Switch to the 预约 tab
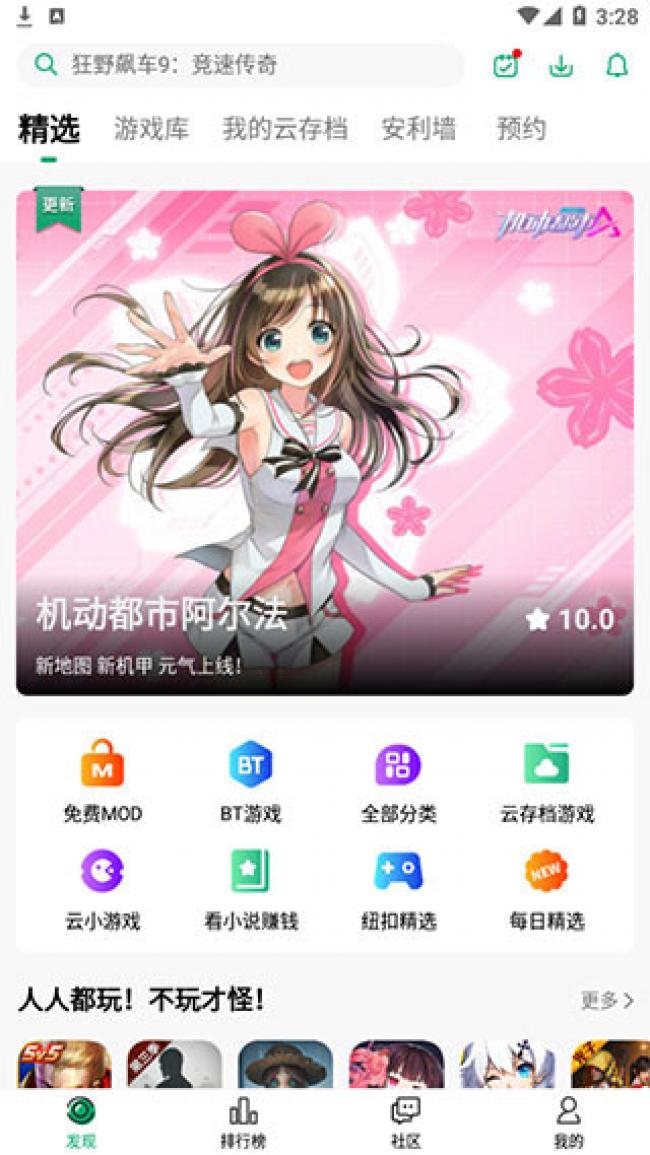 (521, 128)
